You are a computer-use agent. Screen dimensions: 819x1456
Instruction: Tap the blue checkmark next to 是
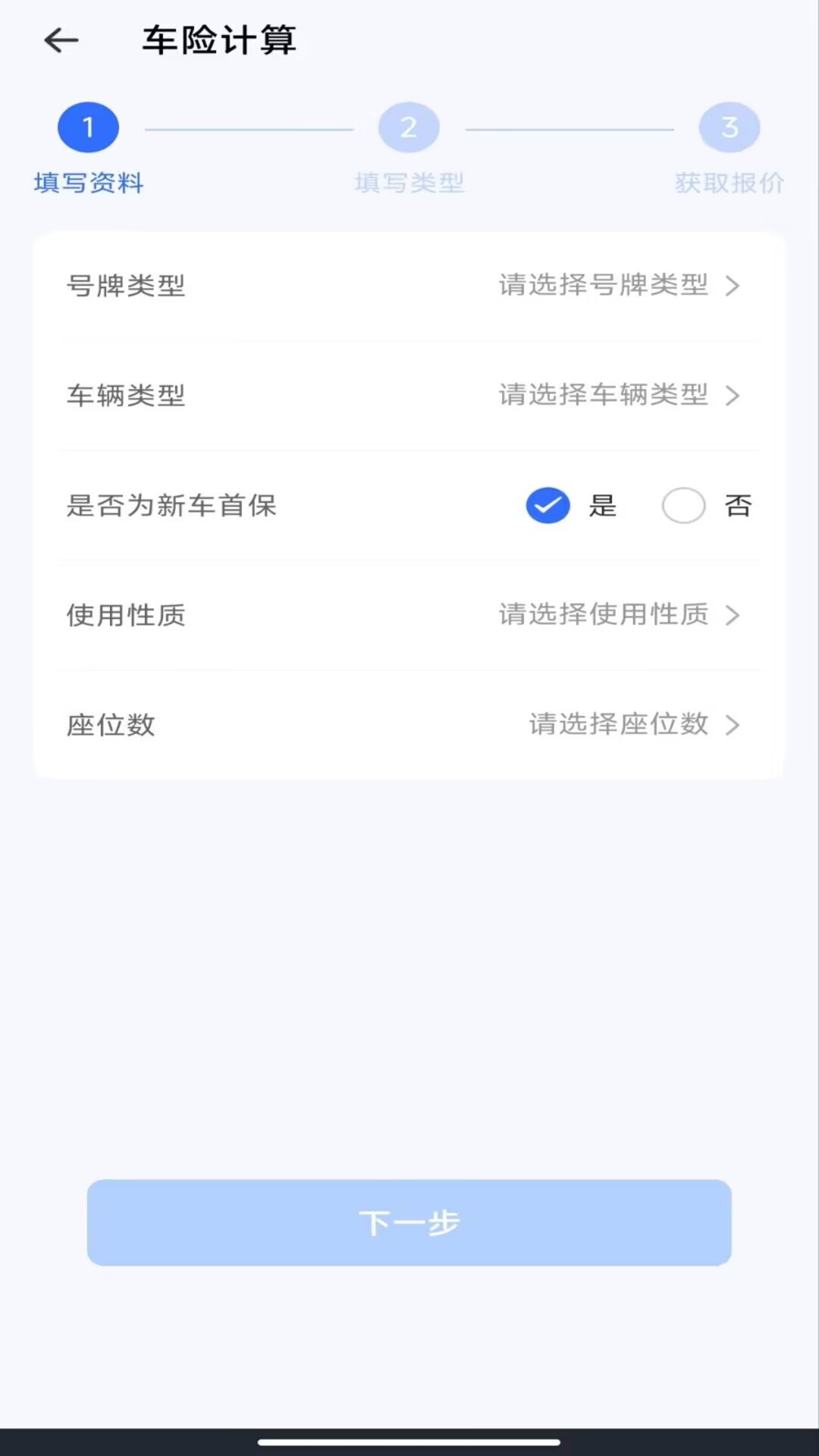point(547,505)
